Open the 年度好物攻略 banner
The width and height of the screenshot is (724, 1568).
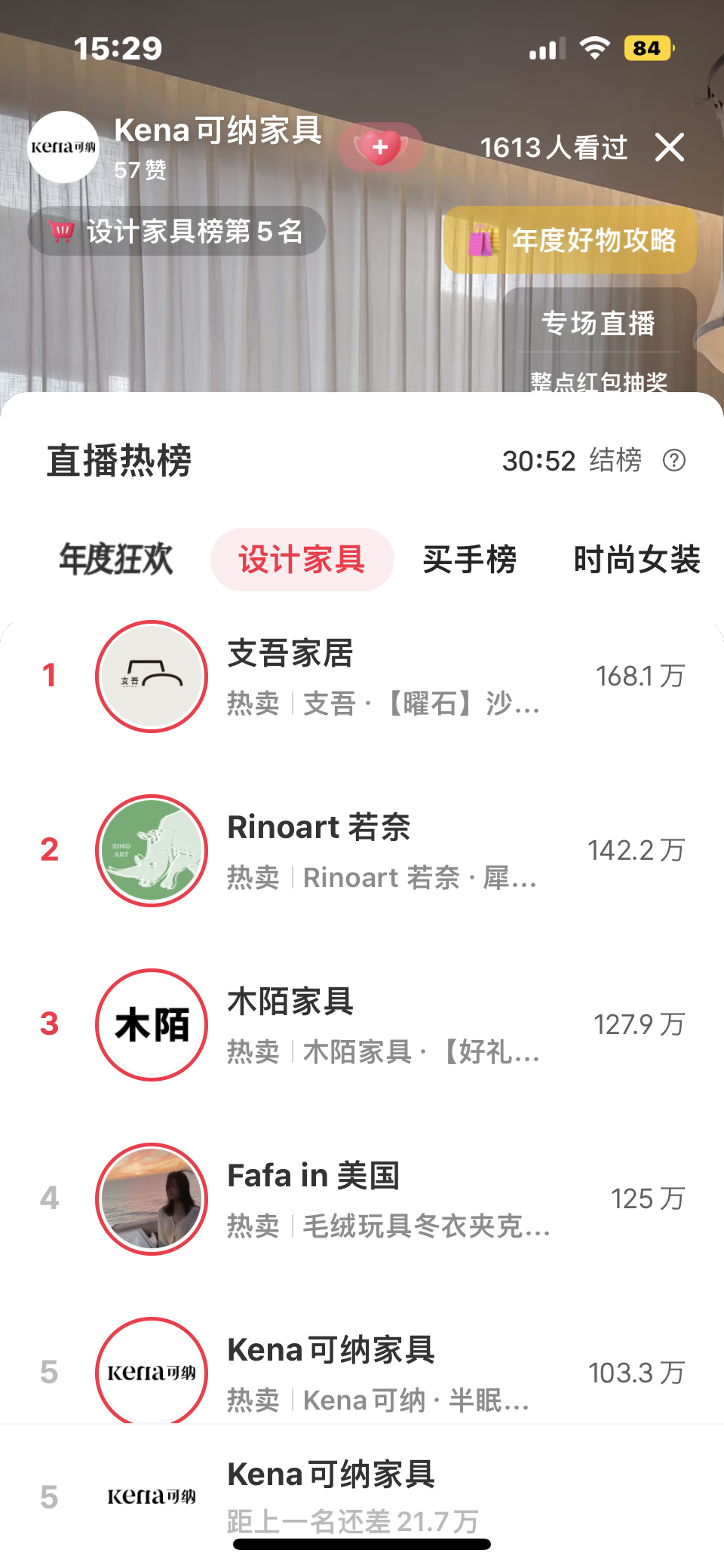(570, 241)
